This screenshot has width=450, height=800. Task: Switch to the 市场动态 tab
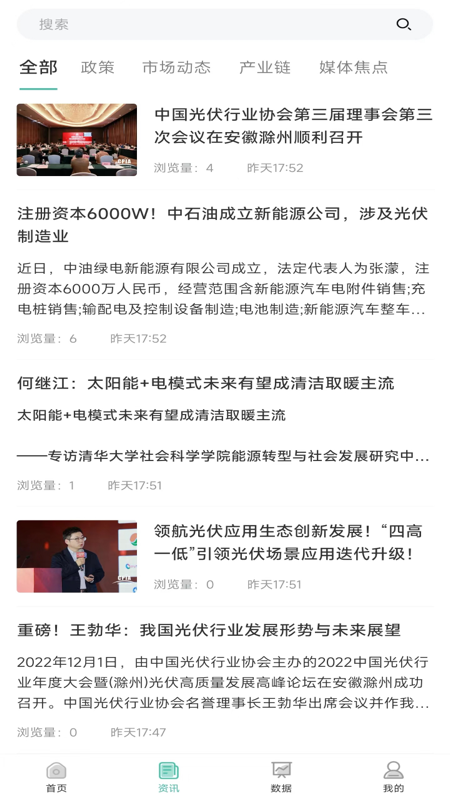(177, 67)
